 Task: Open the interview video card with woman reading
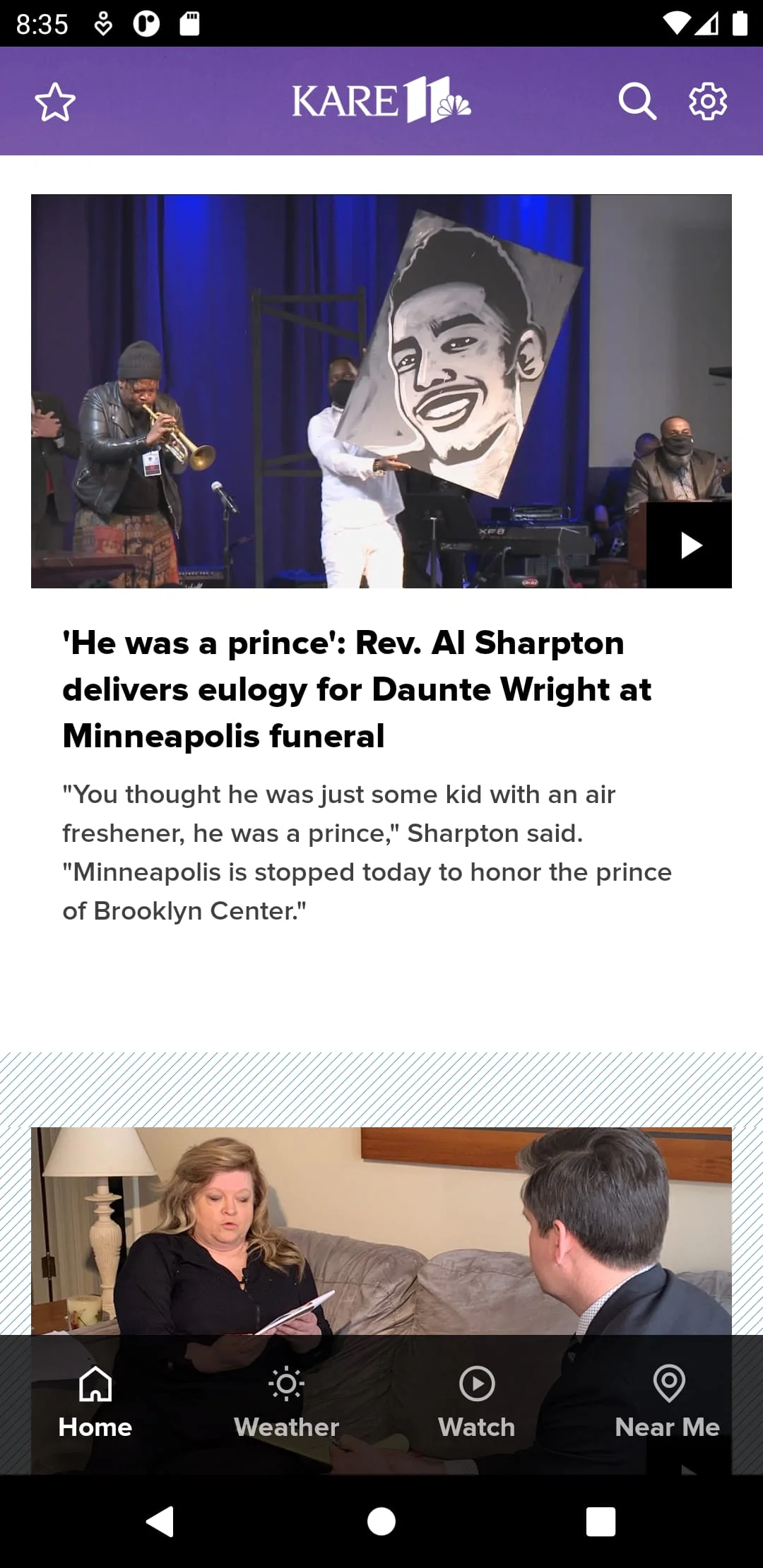[381, 1229]
